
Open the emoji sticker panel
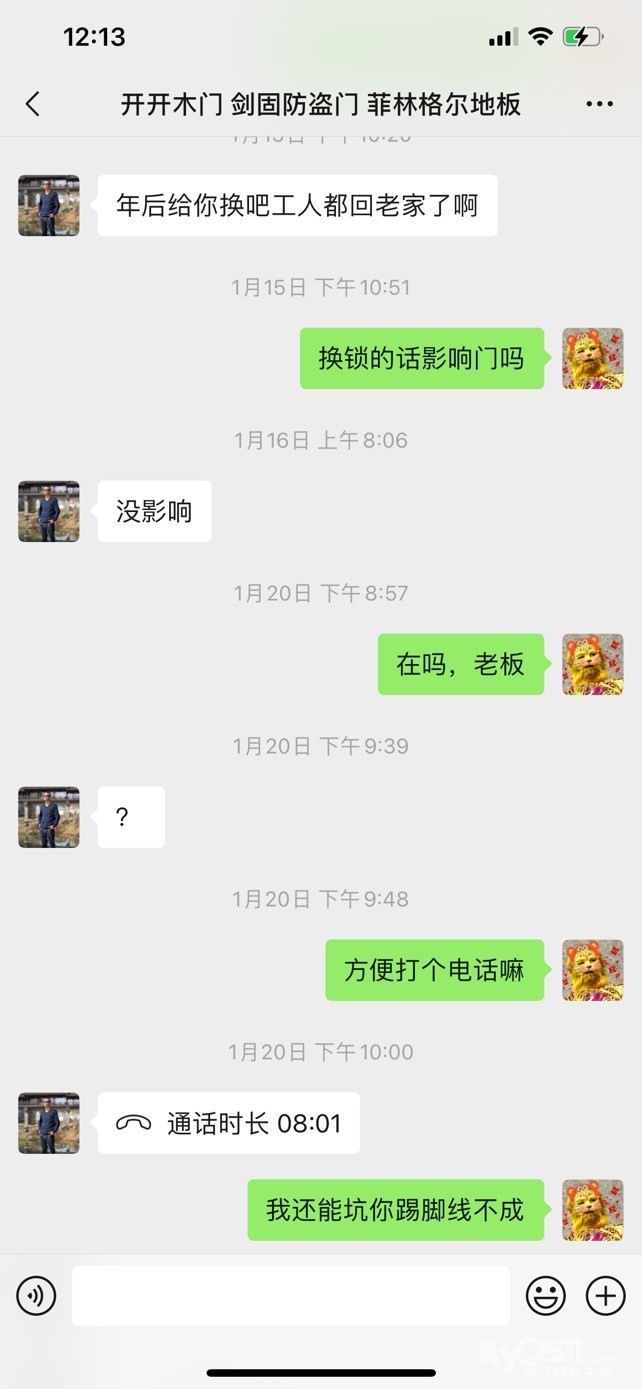point(546,1296)
